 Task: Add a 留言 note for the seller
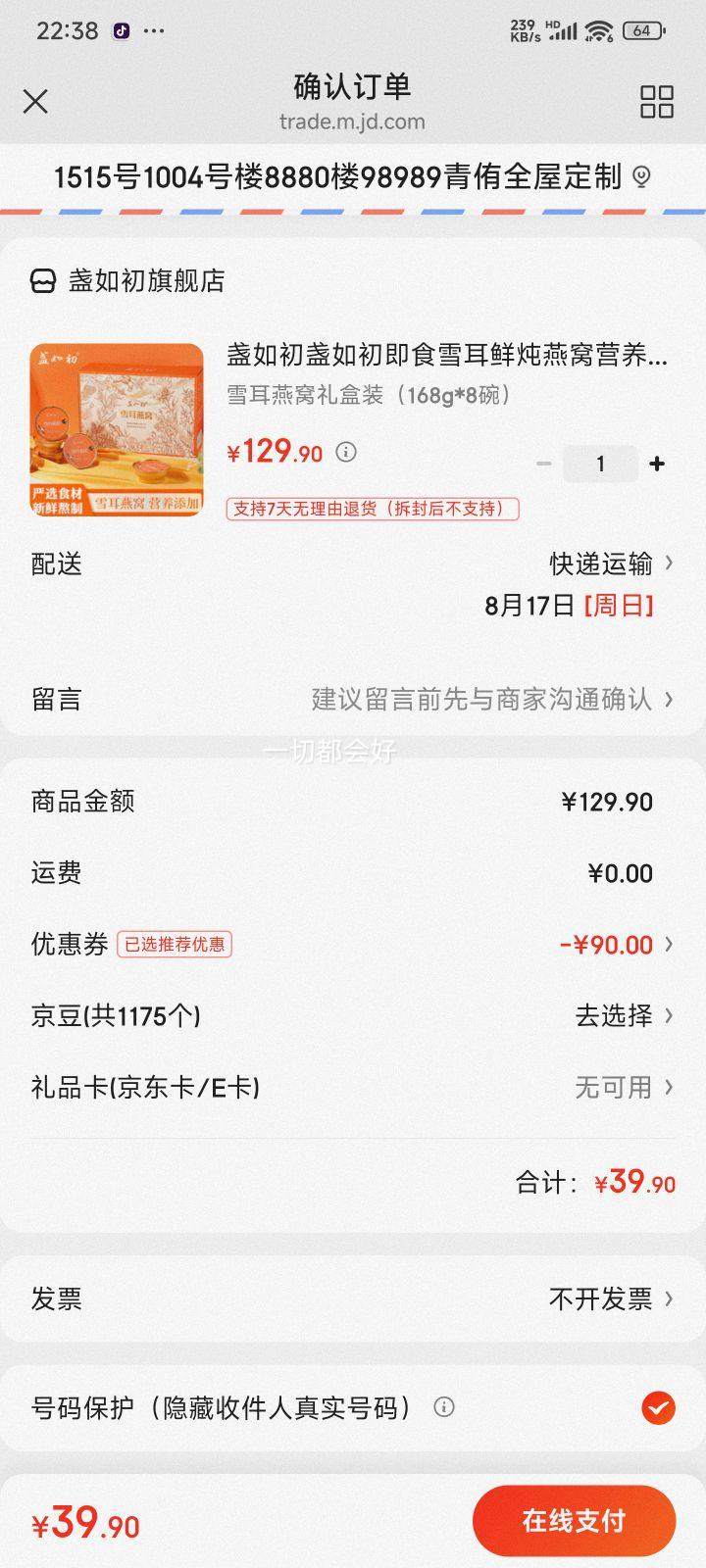[x=353, y=699]
